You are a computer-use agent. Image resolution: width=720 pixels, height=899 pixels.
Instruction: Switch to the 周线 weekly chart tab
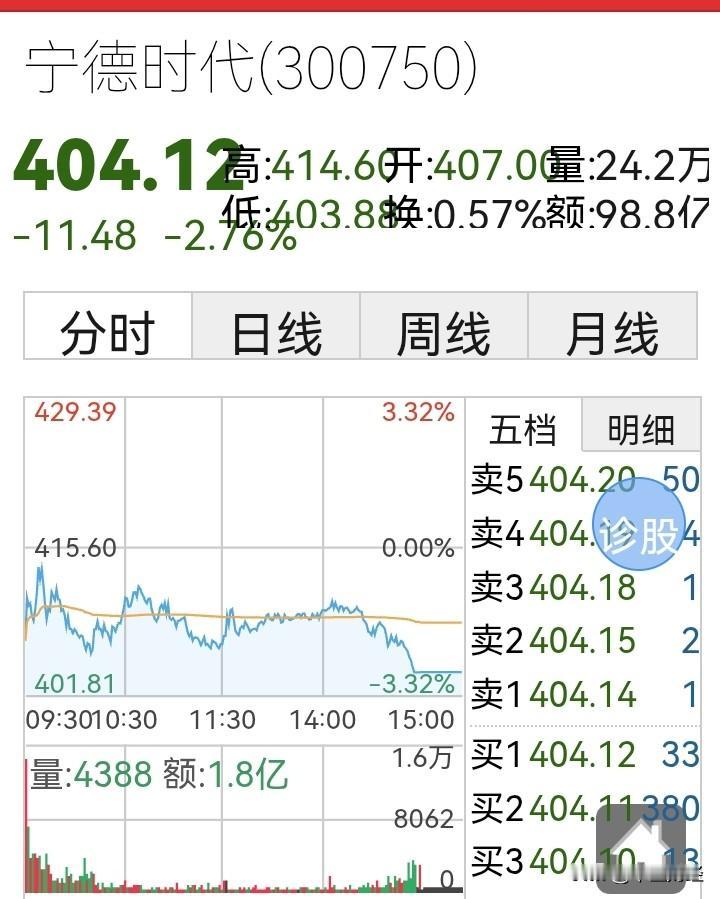click(x=444, y=328)
